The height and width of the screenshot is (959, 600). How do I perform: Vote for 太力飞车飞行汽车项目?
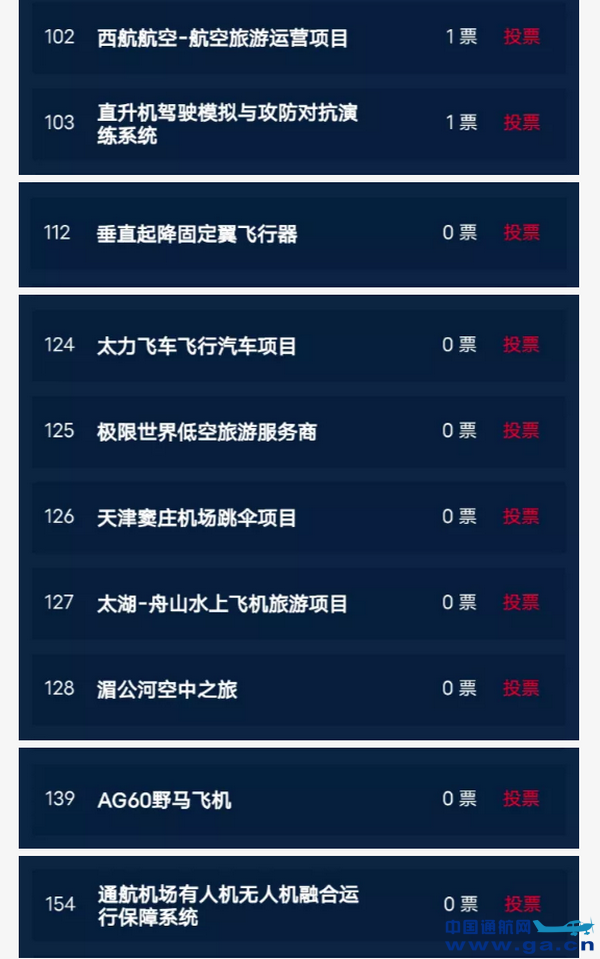pyautogui.click(x=521, y=345)
